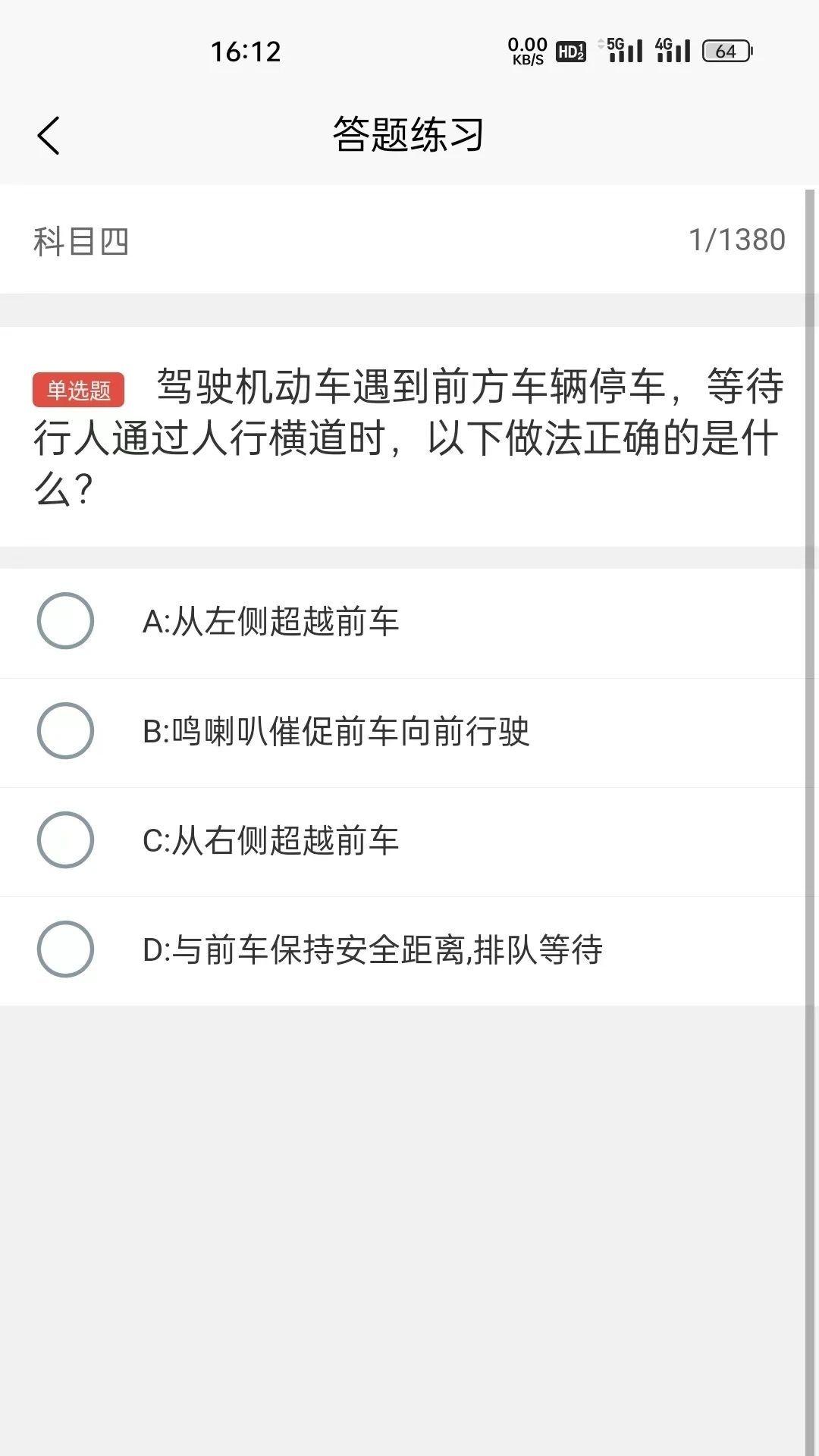The width and height of the screenshot is (819, 1456).
Task: Tap the clock showing 16:12
Action: click(244, 52)
